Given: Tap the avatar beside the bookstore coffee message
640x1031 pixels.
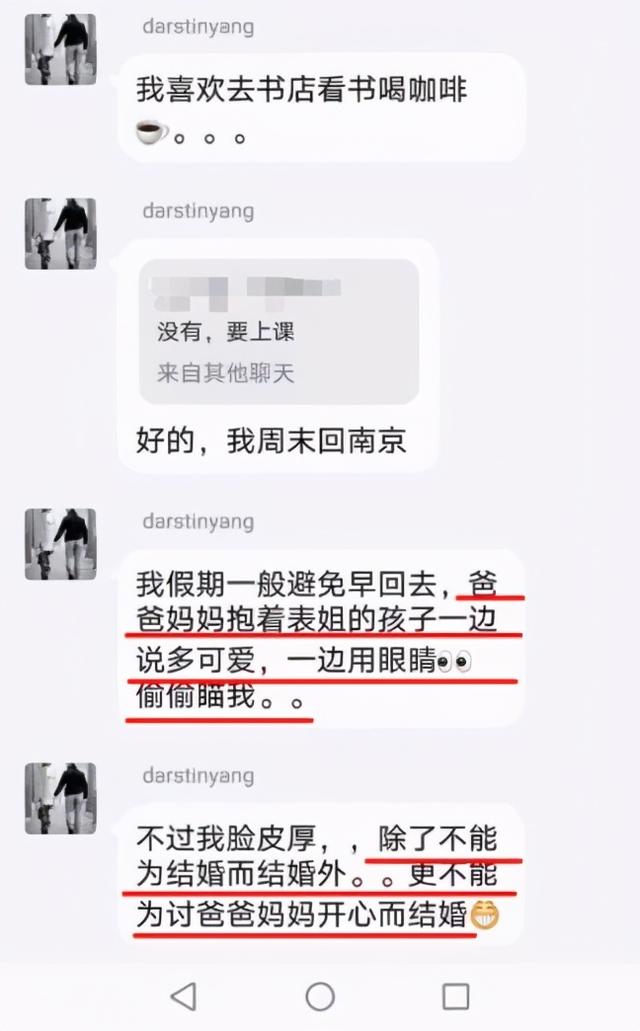Looking at the screenshot, I should click(x=61, y=50).
